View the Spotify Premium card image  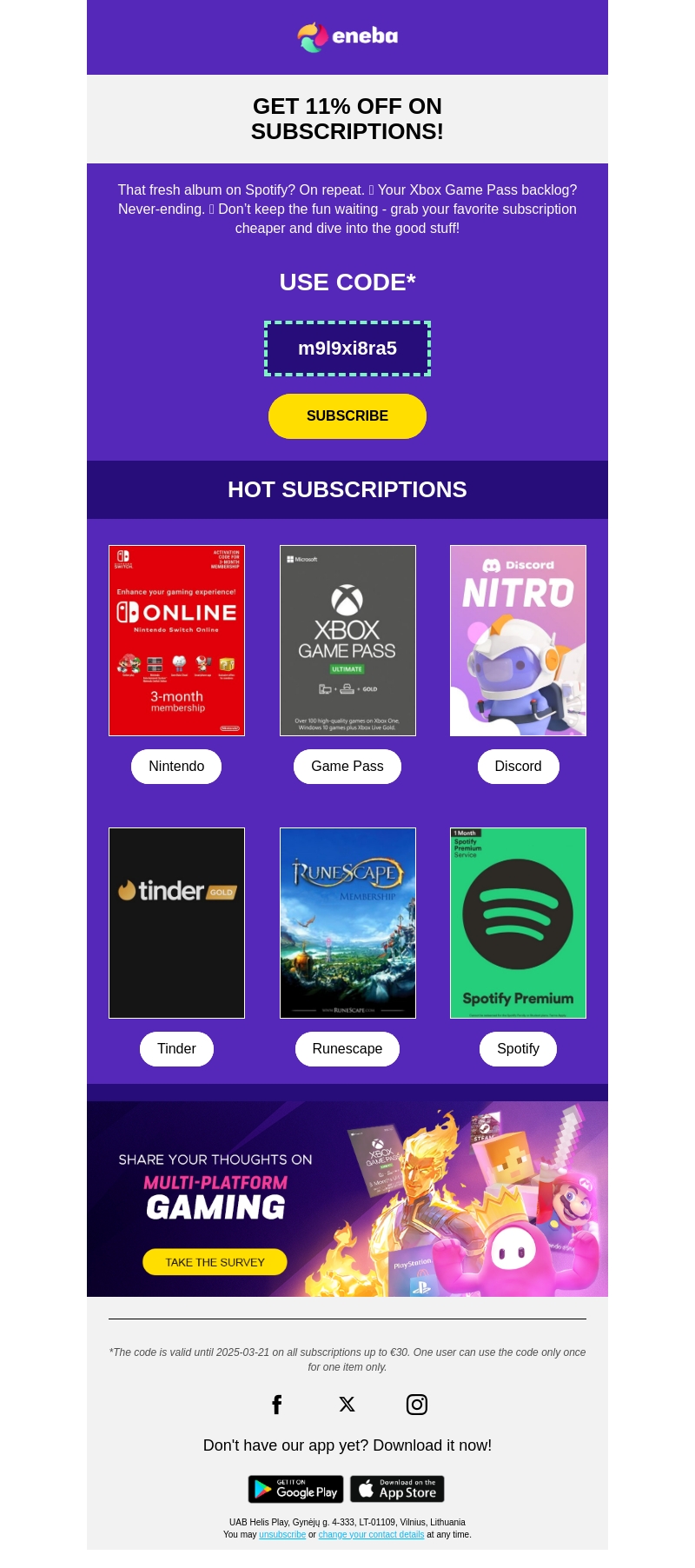pos(518,923)
